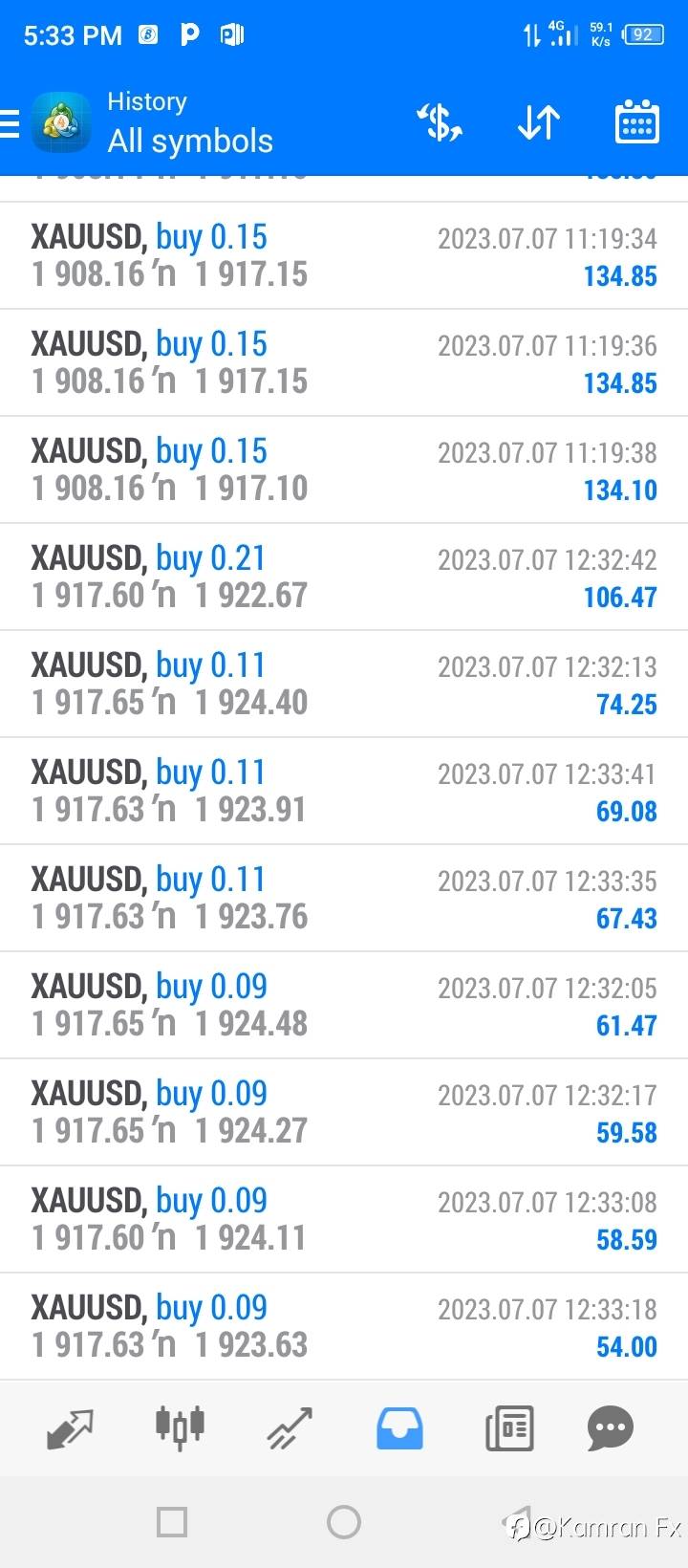Switch to the Trade tab

[x=290, y=1428]
